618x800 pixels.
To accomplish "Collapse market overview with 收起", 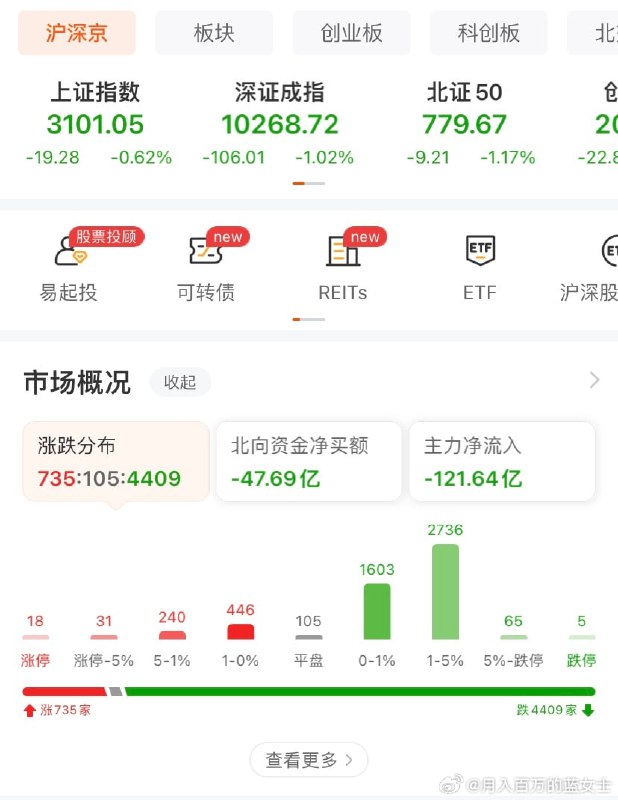I will click(180, 382).
